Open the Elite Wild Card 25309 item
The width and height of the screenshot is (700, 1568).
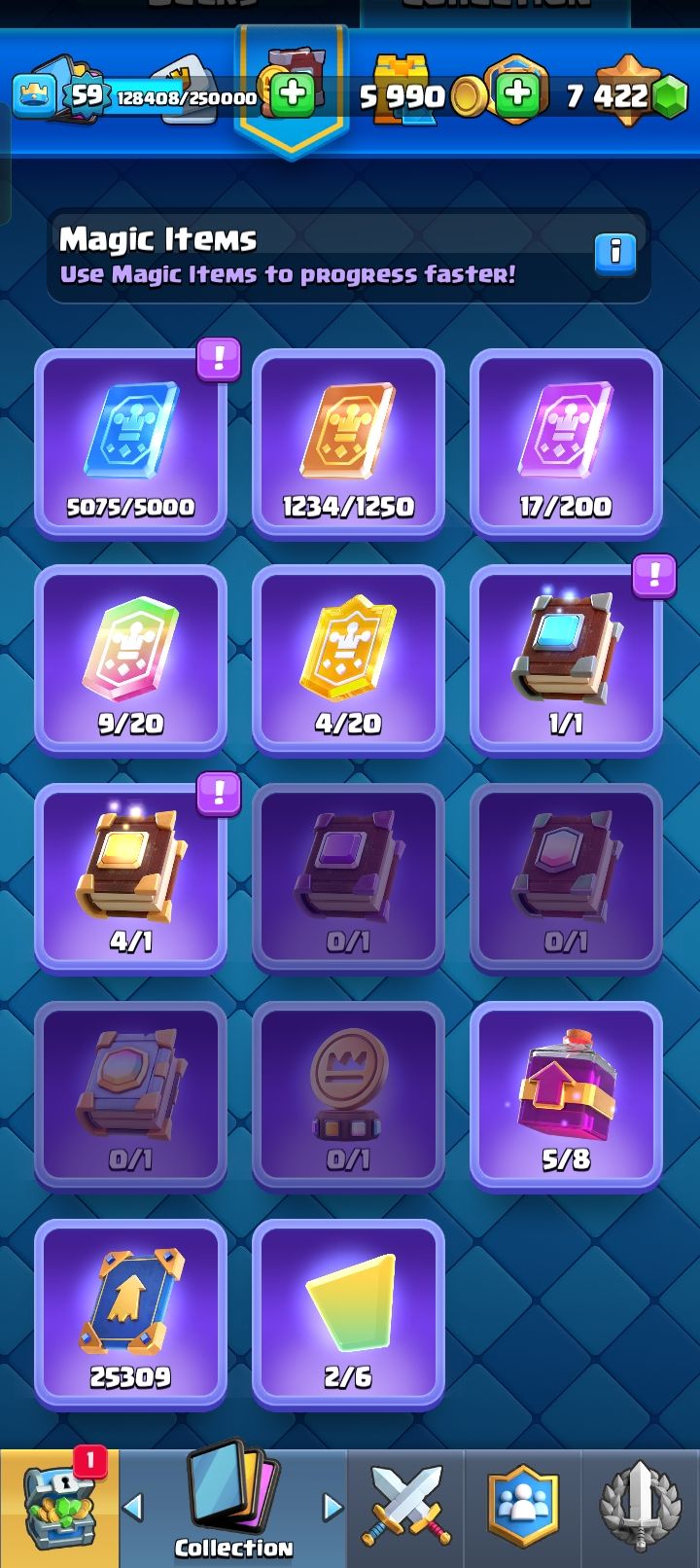point(130,1313)
